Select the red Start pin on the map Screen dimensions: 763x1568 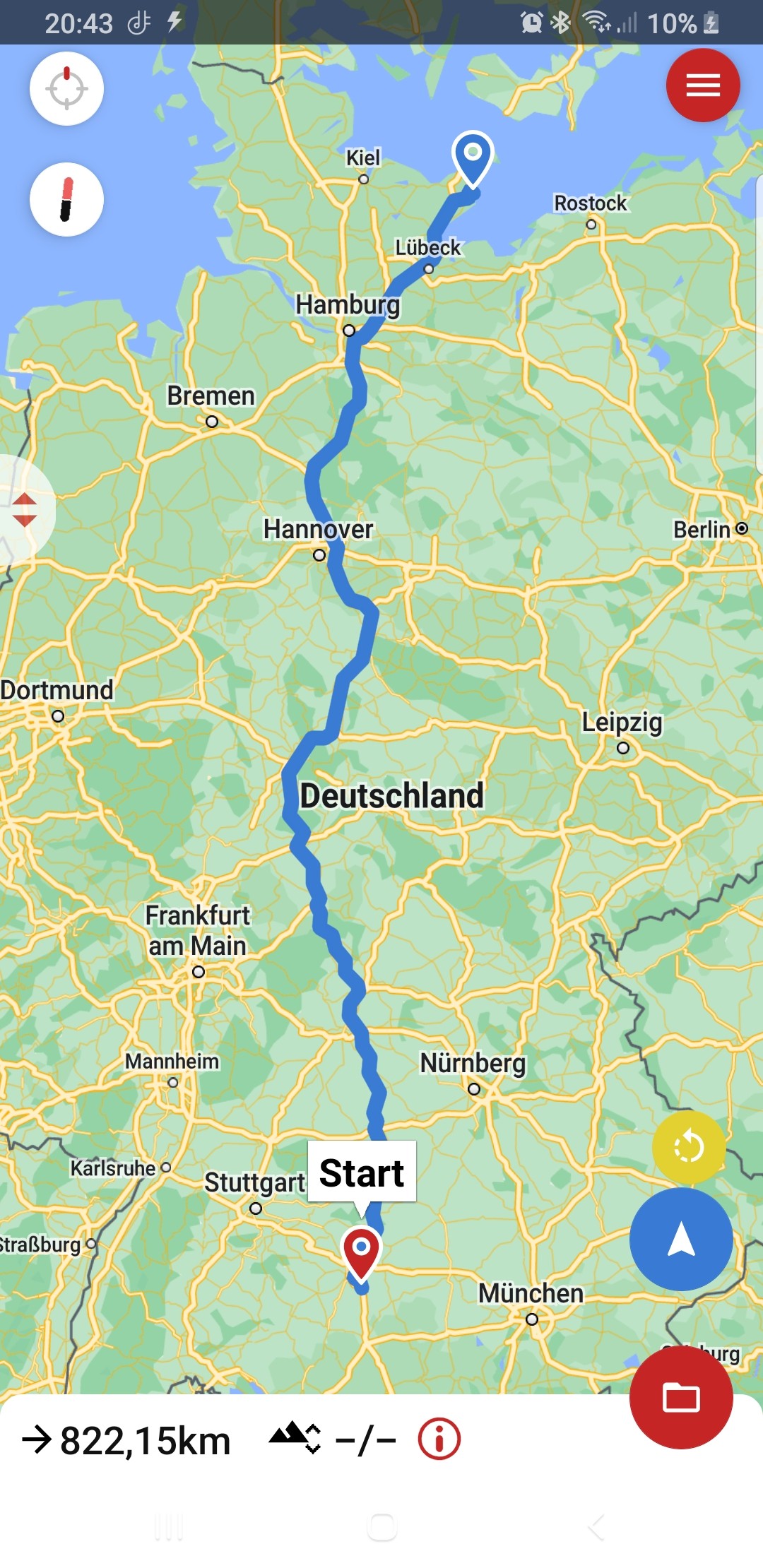[x=361, y=1254]
